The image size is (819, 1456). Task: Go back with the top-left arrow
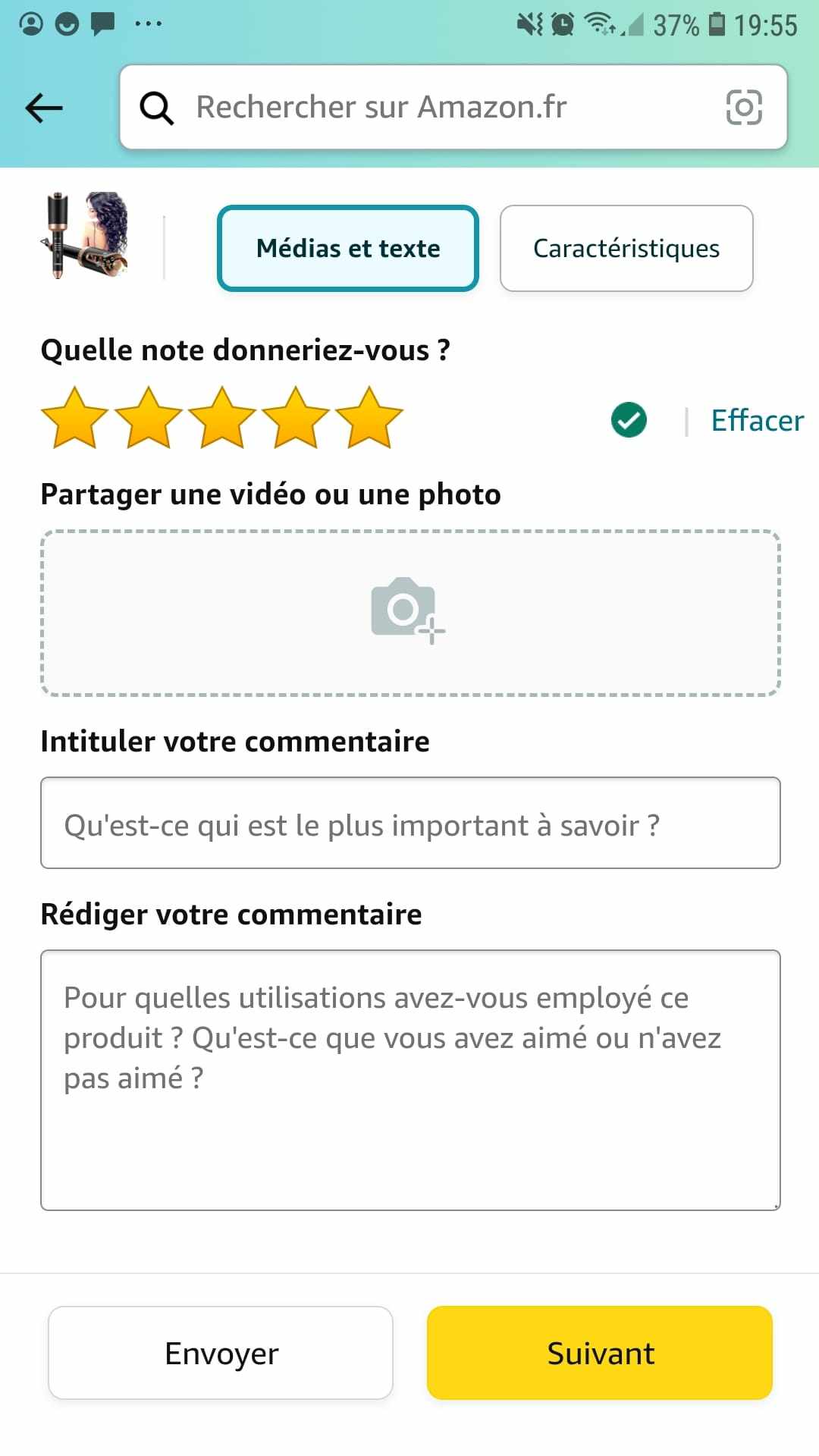(44, 108)
